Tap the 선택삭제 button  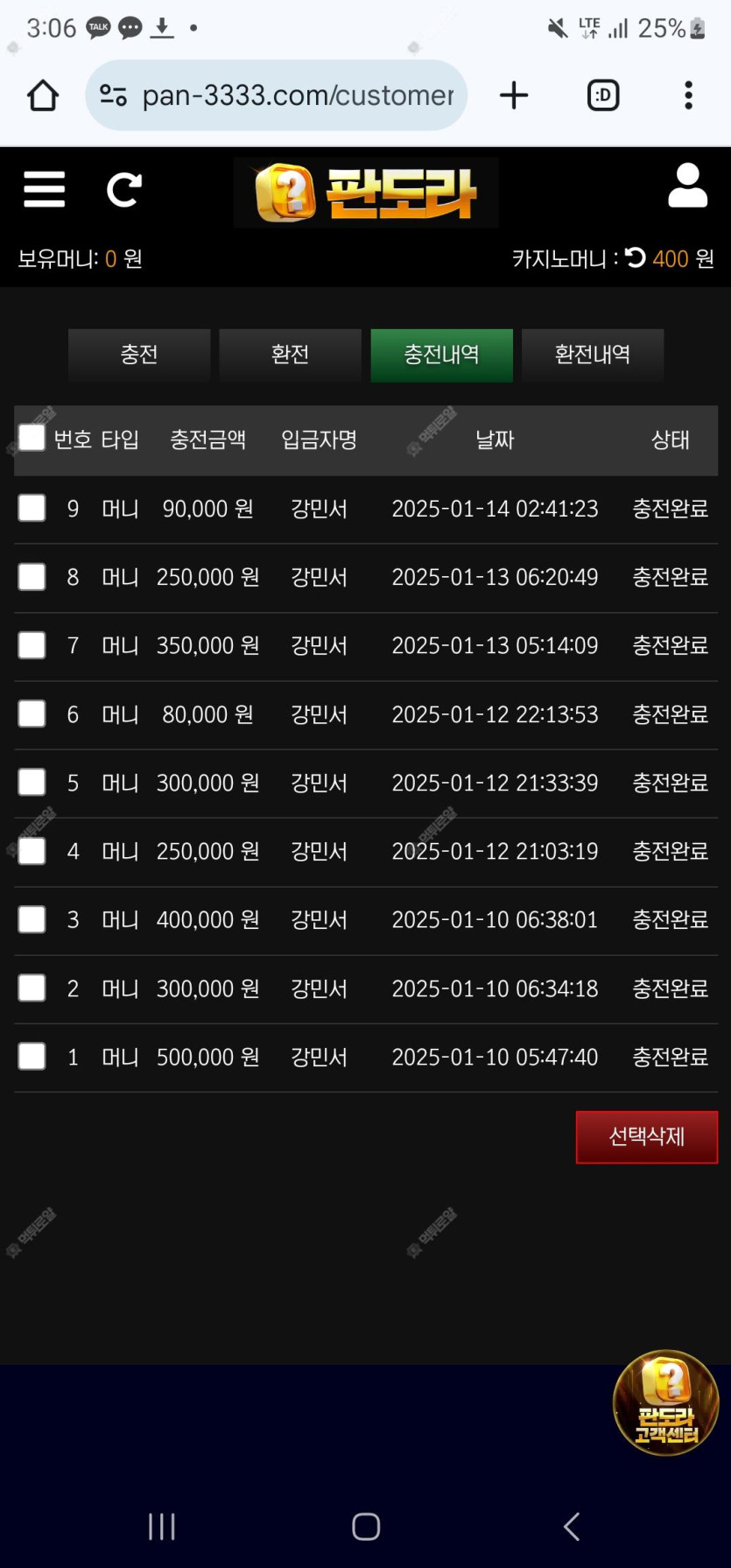coord(647,1136)
